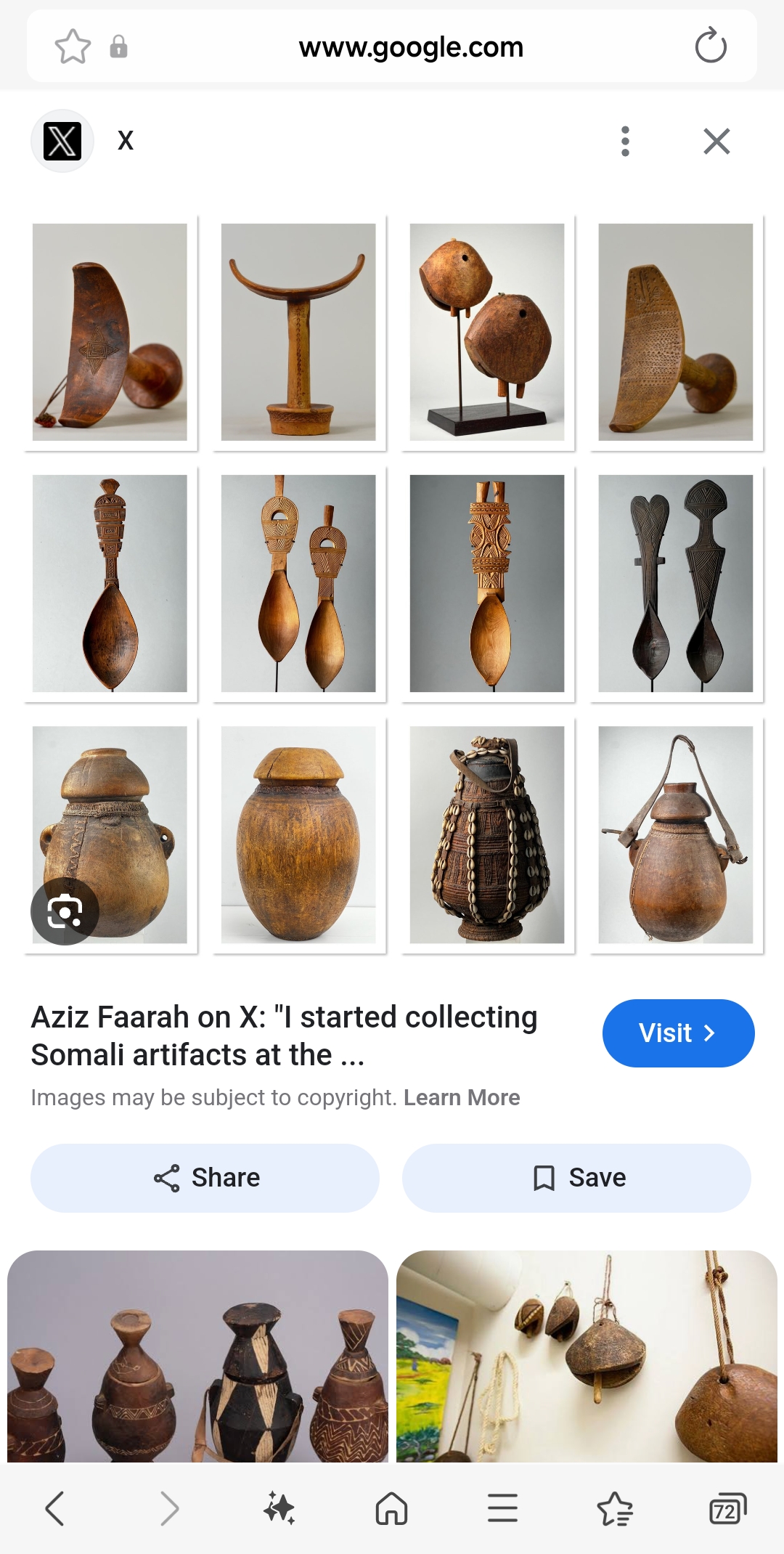Tap the www.google.com address bar

tap(411, 47)
